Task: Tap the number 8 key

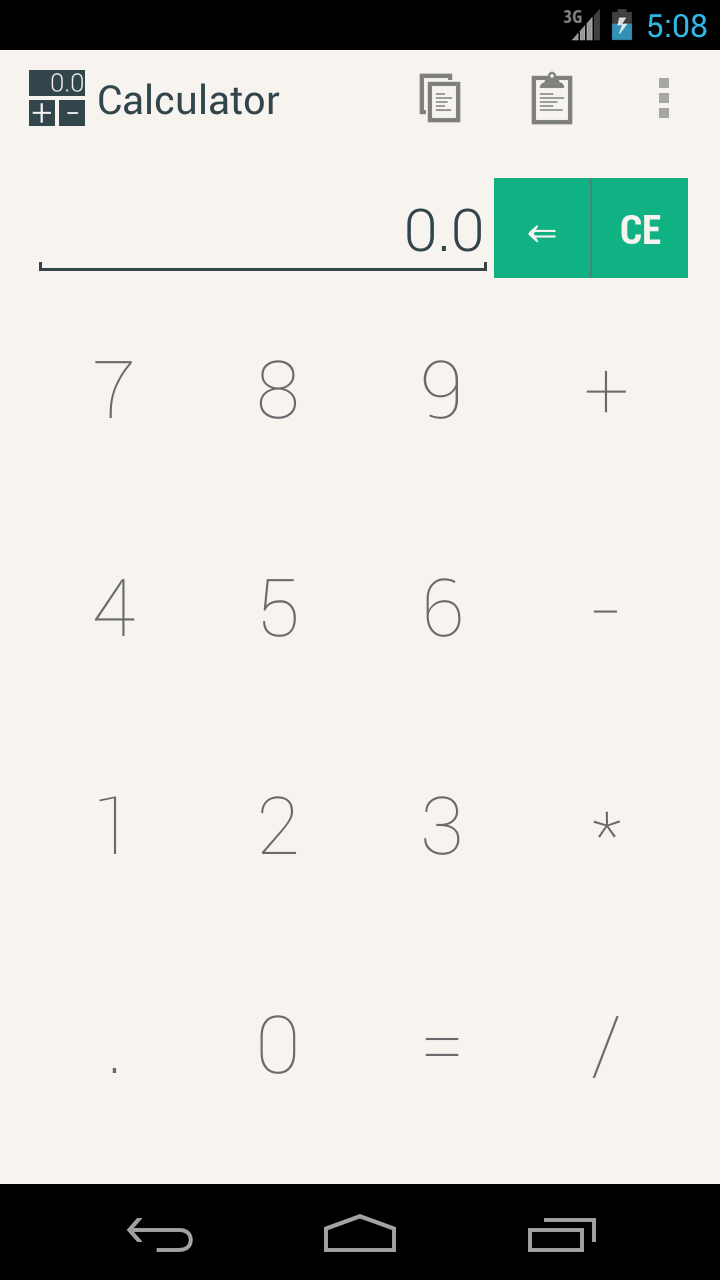Action: [278, 389]
